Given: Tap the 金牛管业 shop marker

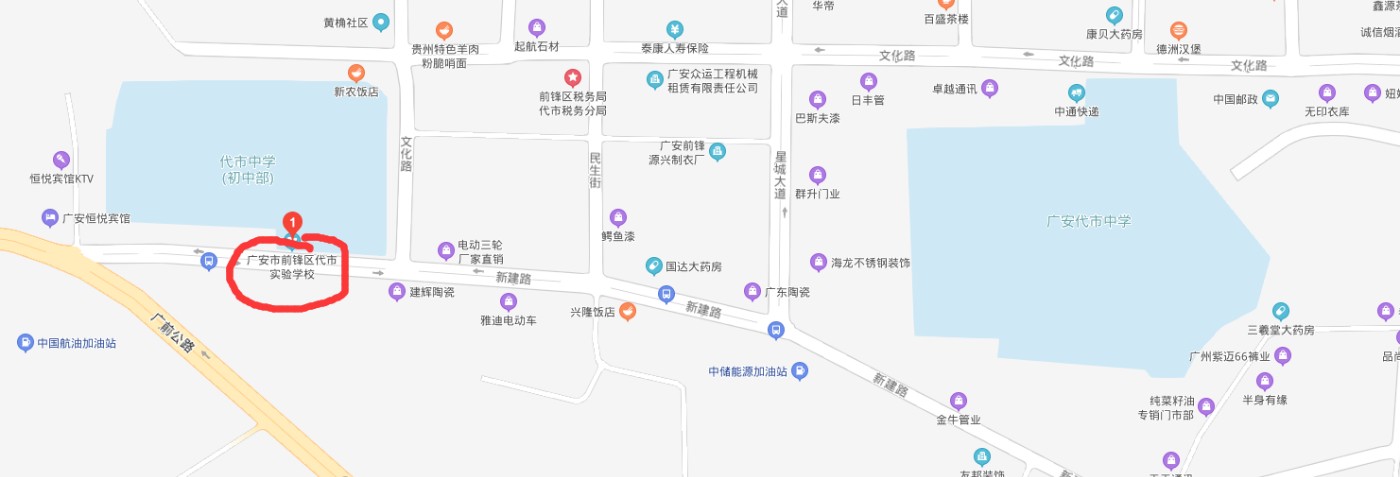Looking at the screenshot, I should [x=958, y=401].
